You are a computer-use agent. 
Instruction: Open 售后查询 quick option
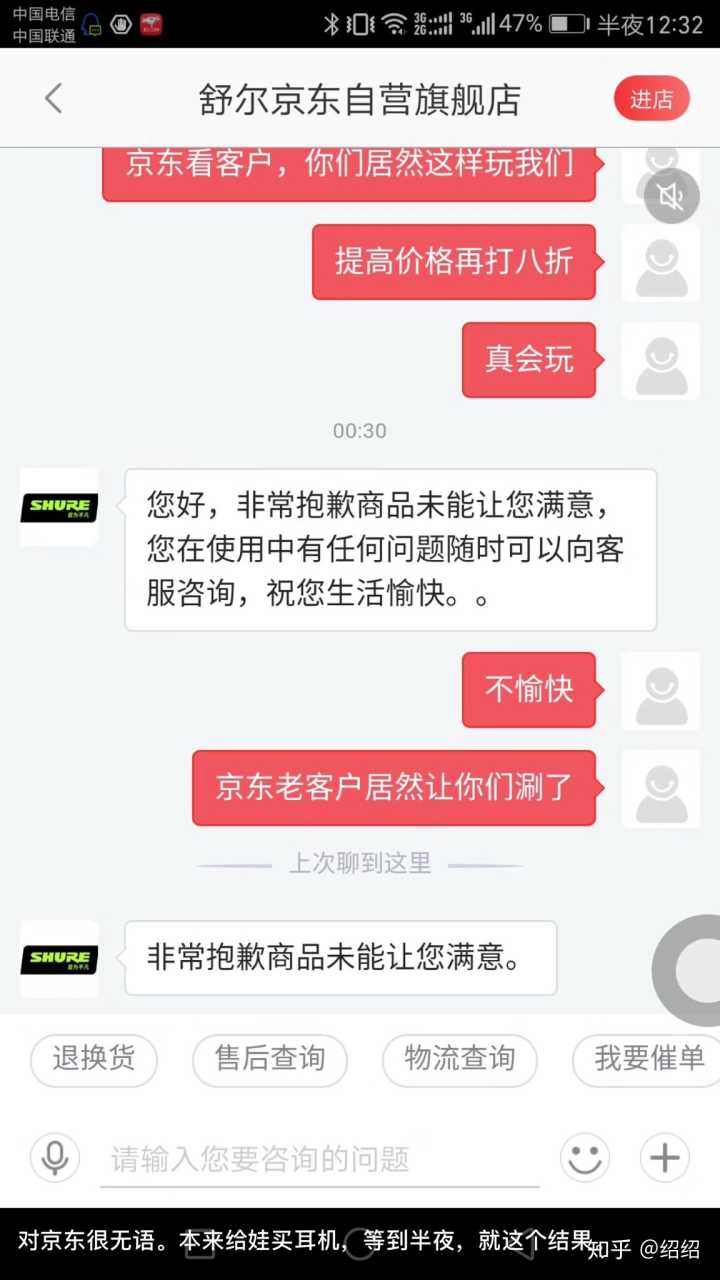[x=270, y=1059]
